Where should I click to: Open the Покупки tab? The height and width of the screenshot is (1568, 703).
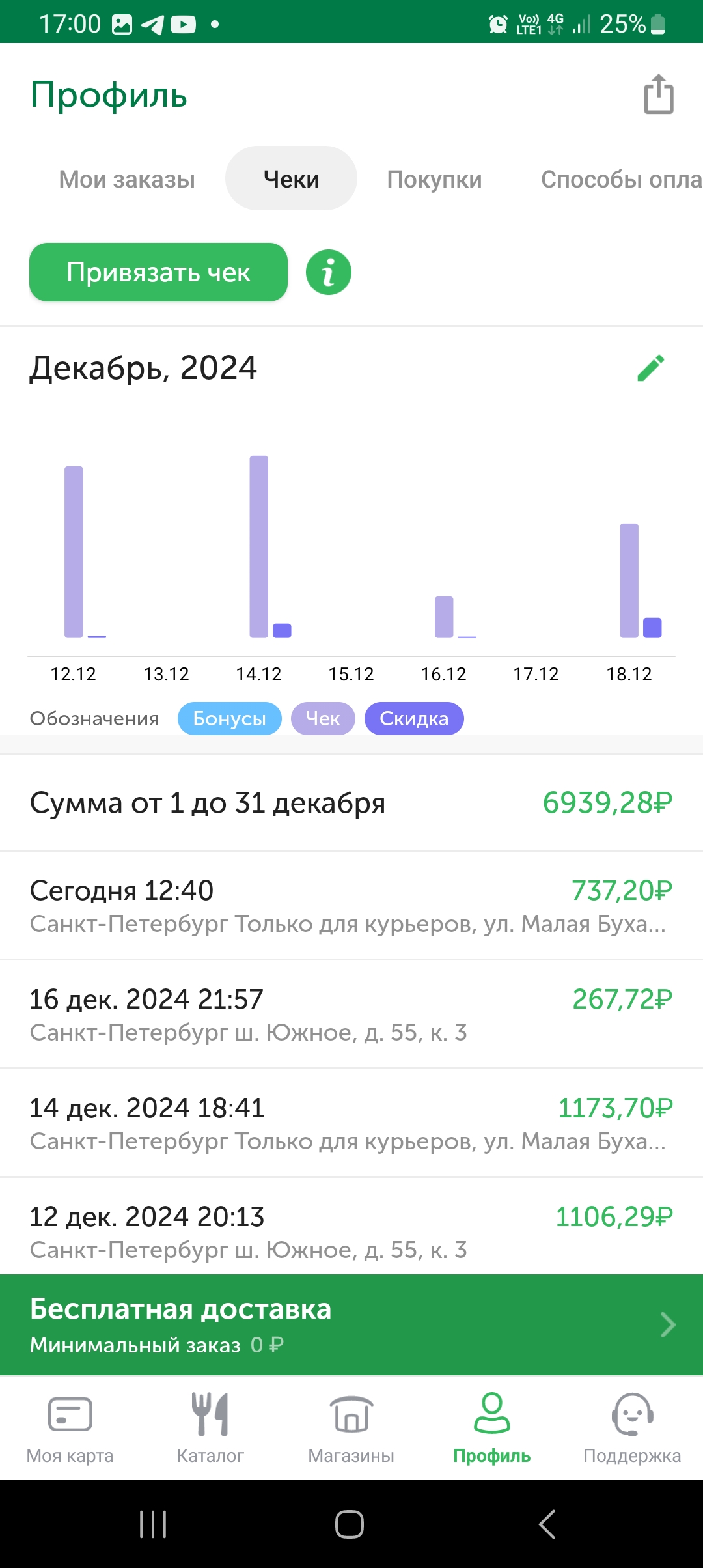(434, 179)
